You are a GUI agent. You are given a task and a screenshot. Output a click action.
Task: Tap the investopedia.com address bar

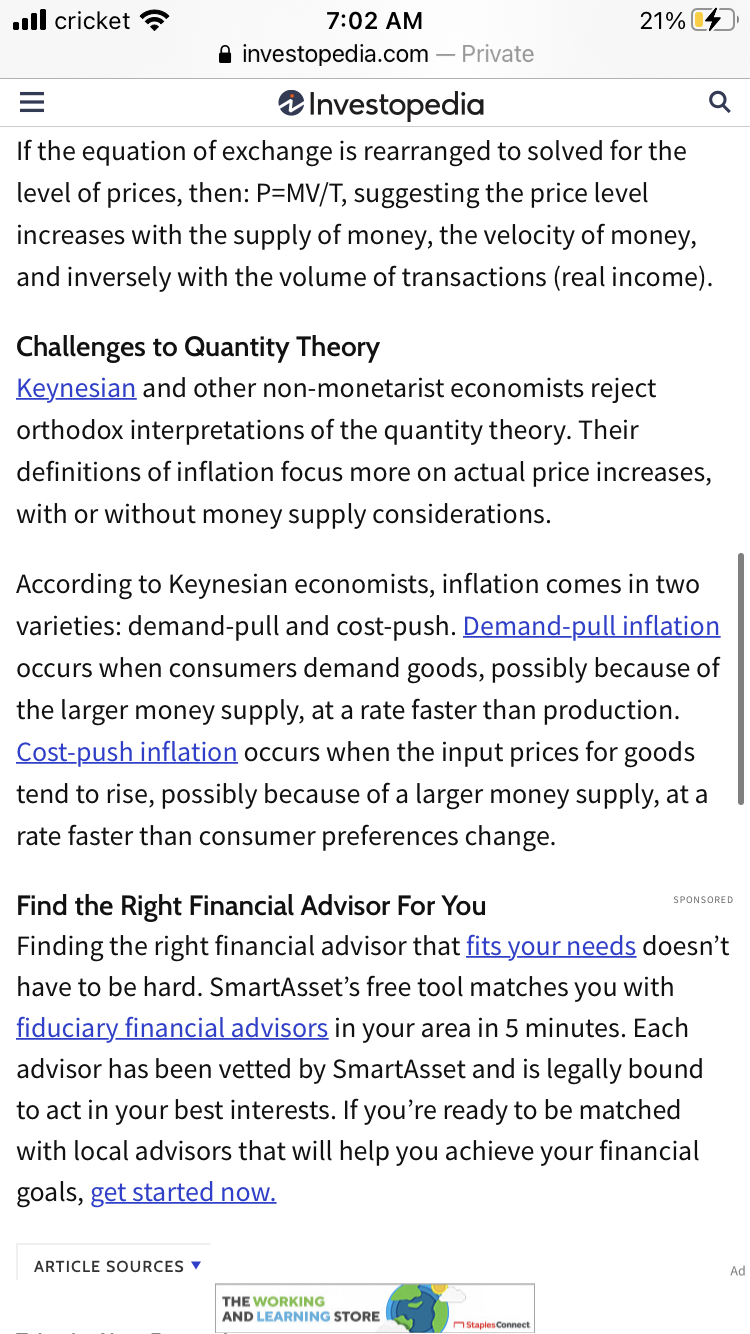(x=375, y=54)
